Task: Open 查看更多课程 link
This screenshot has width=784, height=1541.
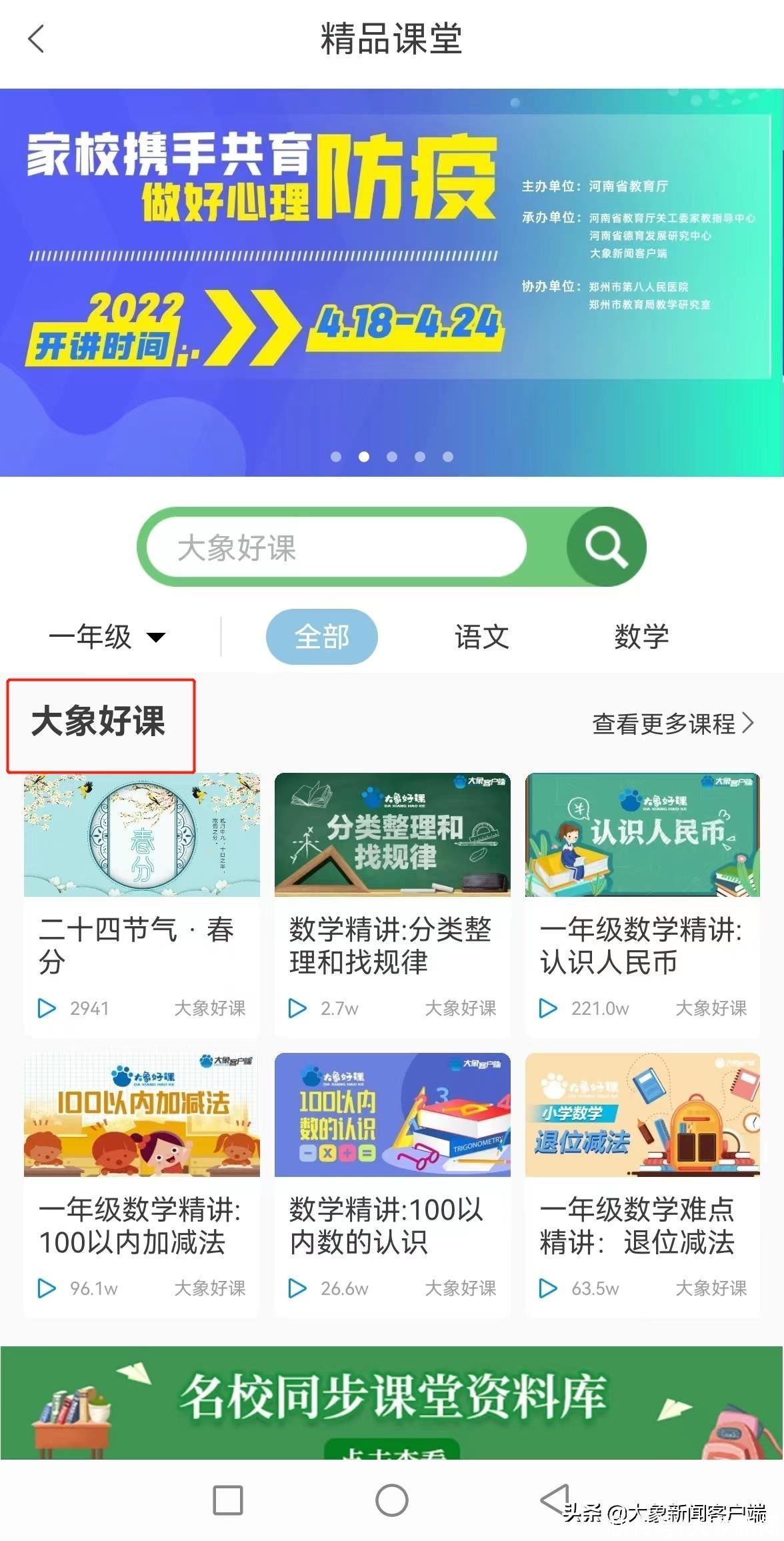Action: coord(672,723)
